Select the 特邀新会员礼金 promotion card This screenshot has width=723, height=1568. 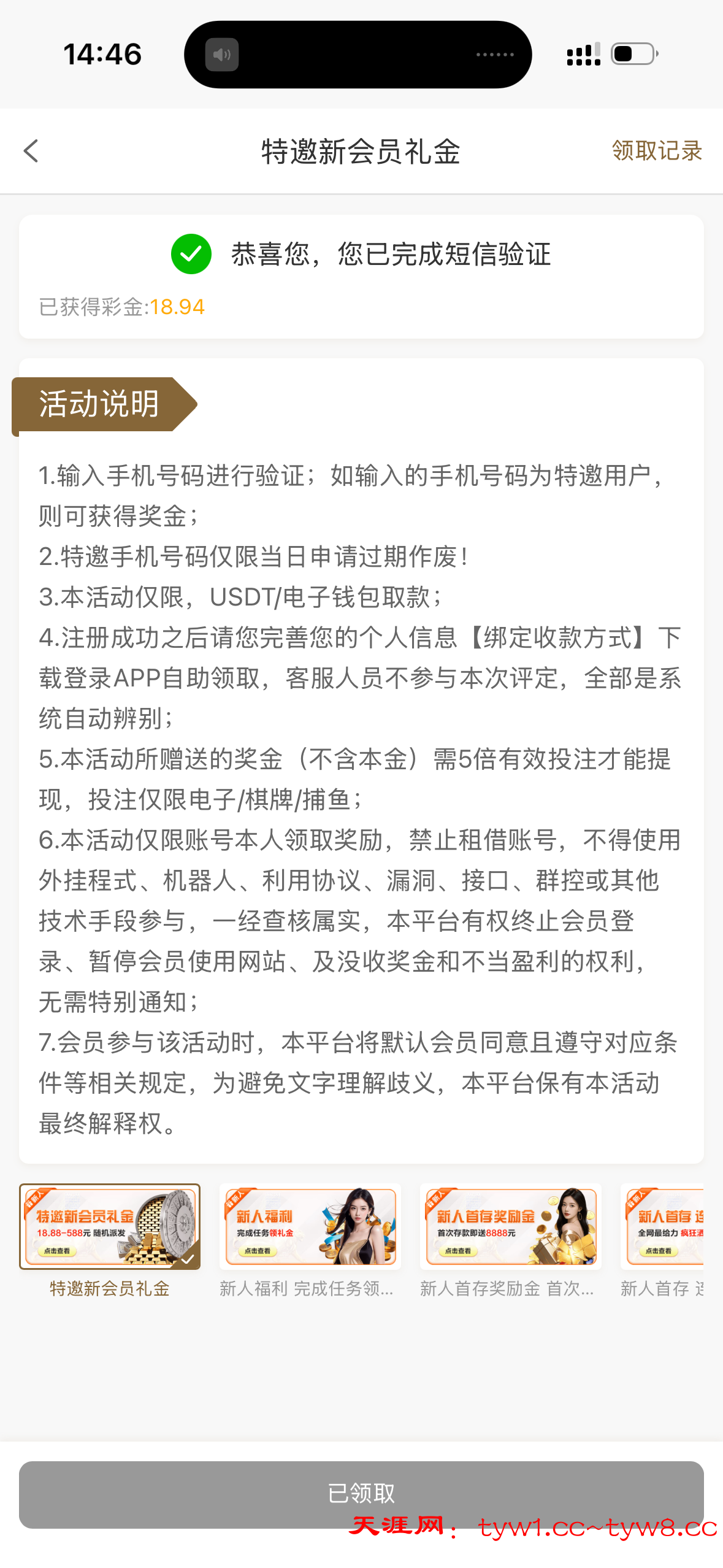pos(110,1227)
